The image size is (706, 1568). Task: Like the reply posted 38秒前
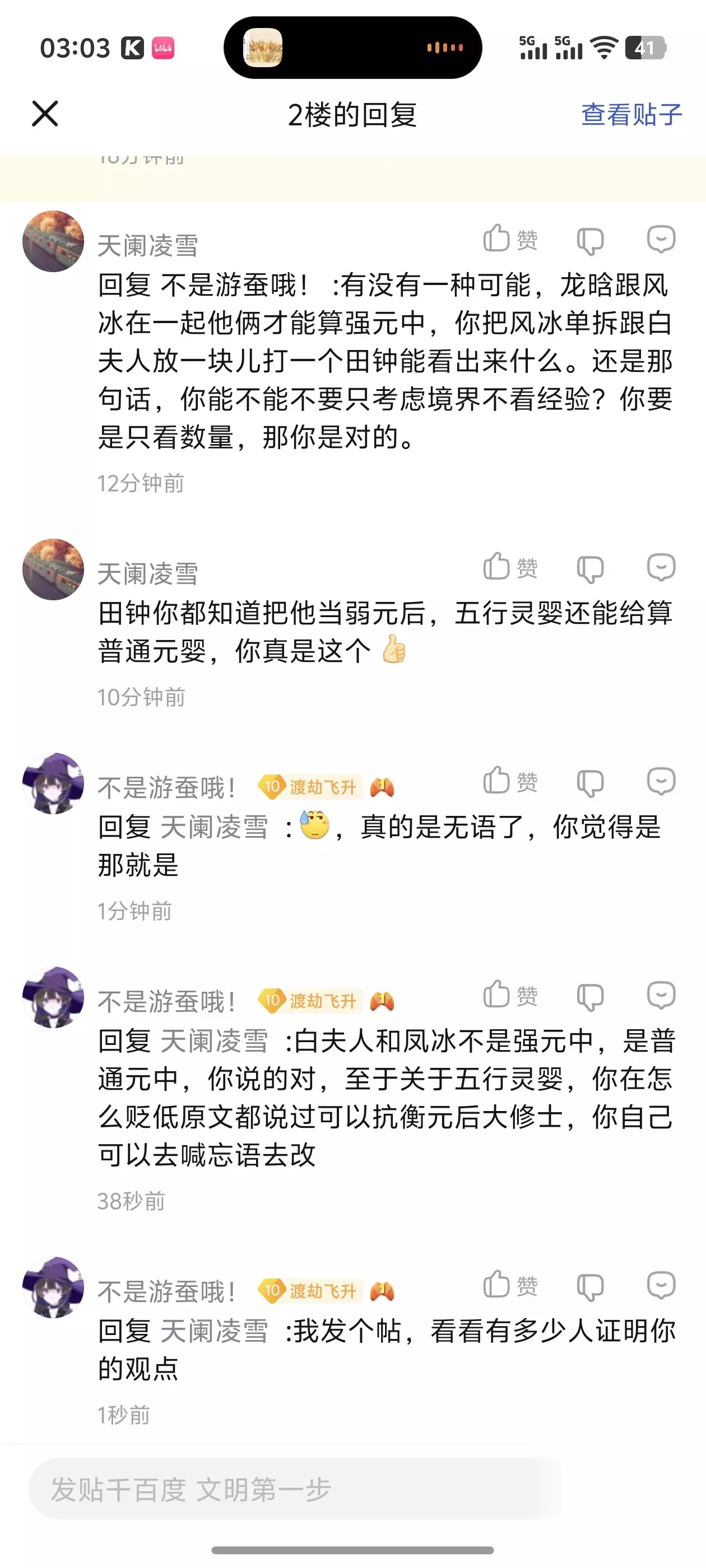(x=510, y=995)
